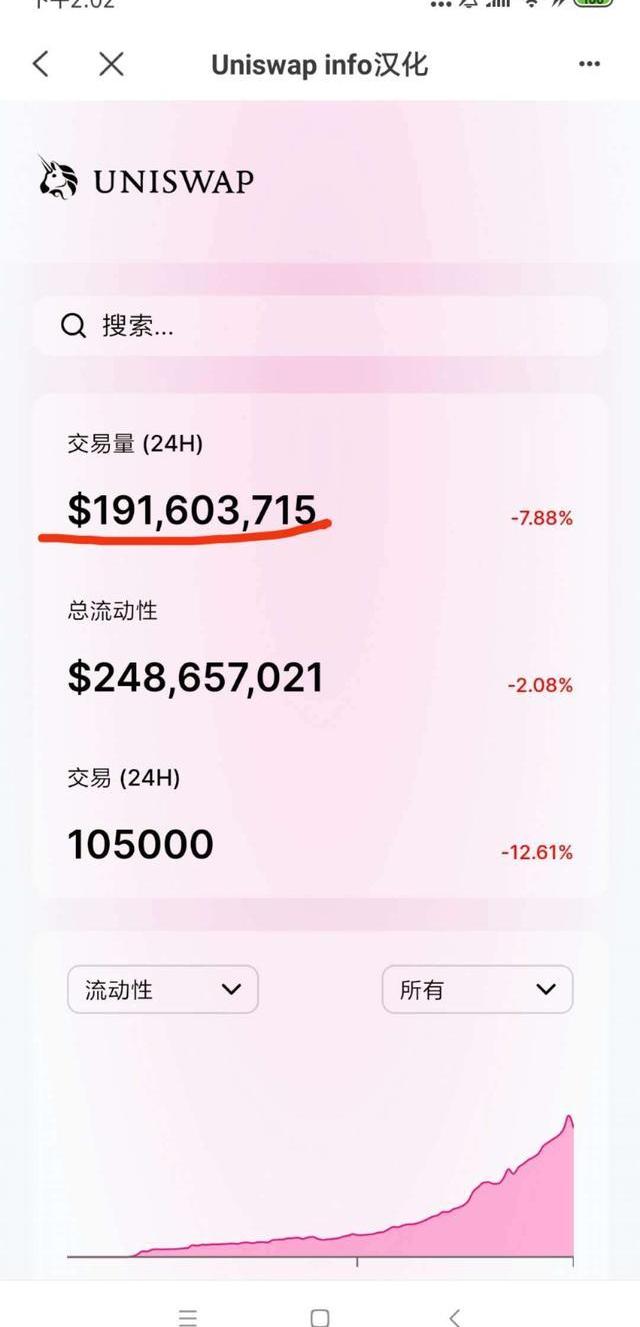This screenshot has width=640, height=1327.
Task: Tap the 搜索 search box
Action: pyautogui.click(x=320, y=326)
